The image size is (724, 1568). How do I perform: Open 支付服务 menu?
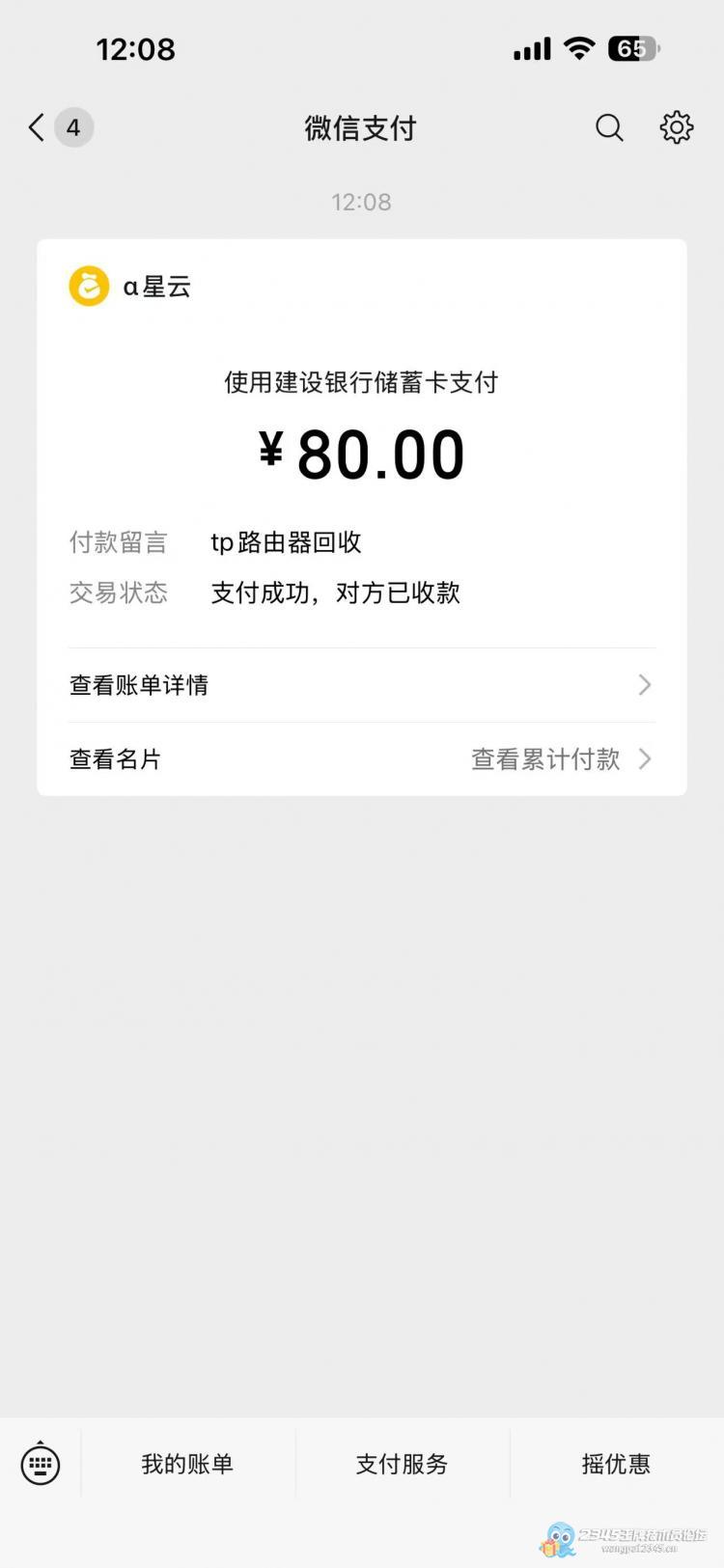pos(402,1465)
